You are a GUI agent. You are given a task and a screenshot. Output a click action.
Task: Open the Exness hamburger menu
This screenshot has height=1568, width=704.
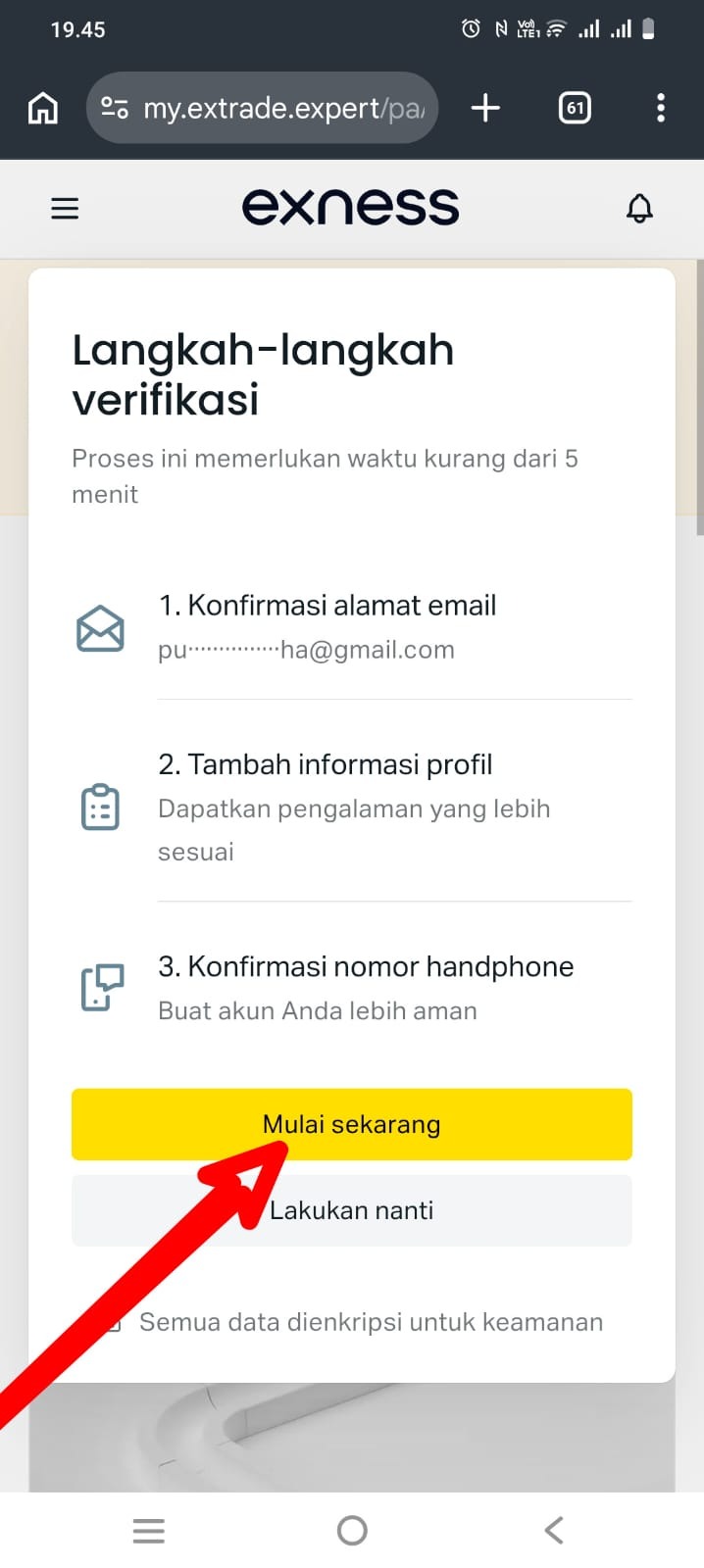[x=65, y=208]
